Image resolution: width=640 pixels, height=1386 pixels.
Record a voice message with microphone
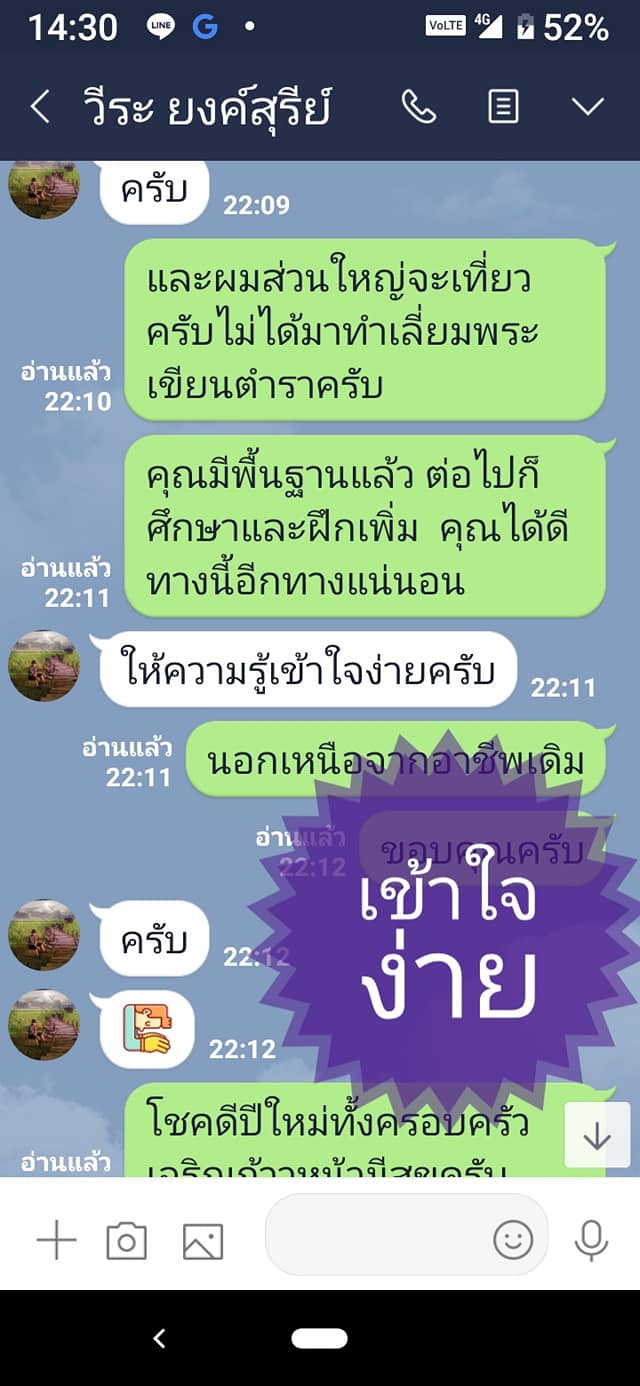591,1241
